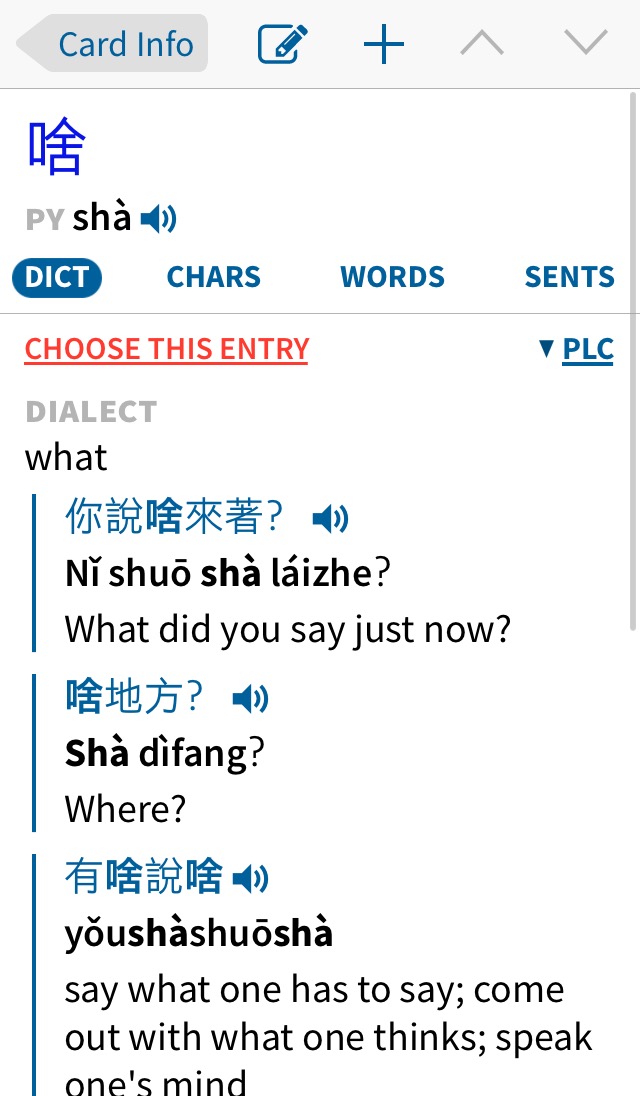Play audio for 你說啥來著 sentence

pyautogui.click(x=330, y=519)
